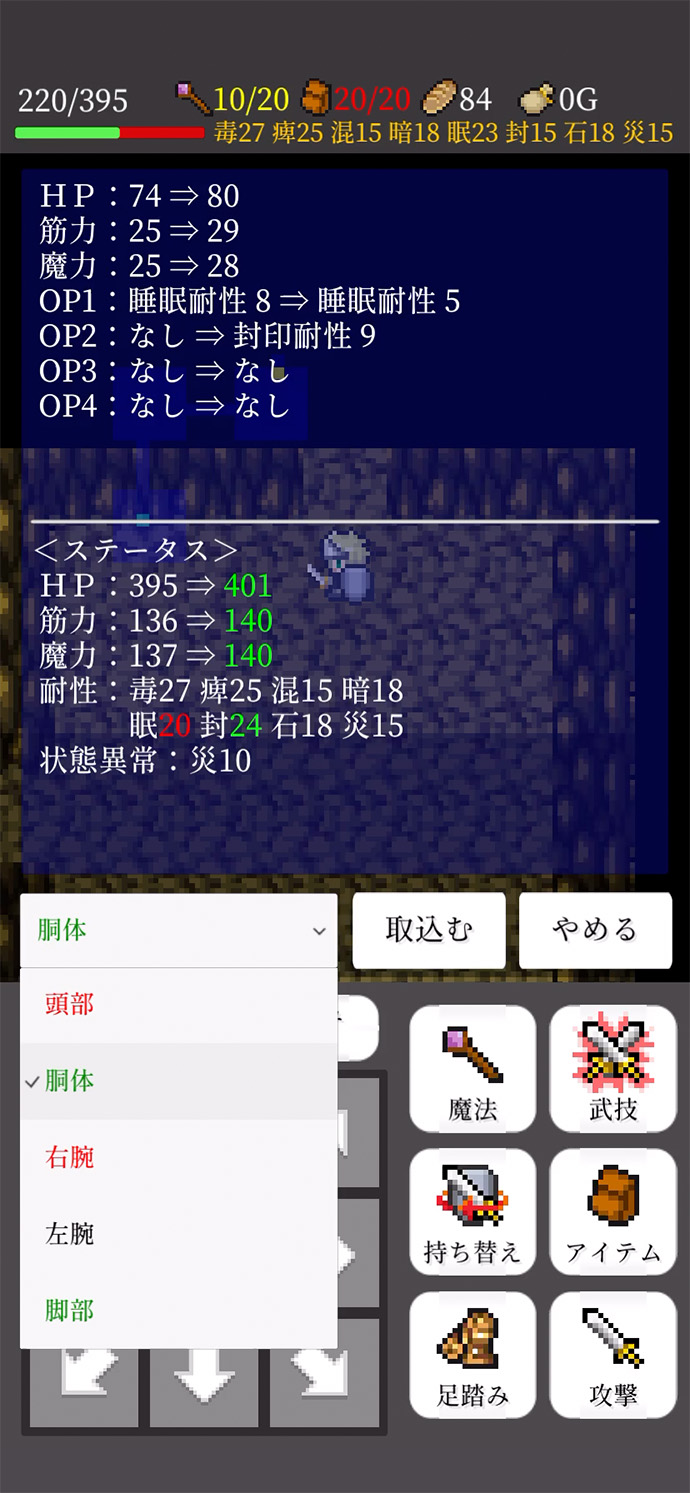Select 右腕 from the dropdown list
Image resolution: width=690 pixels, height=1493 pixels.
point(178,1158)
